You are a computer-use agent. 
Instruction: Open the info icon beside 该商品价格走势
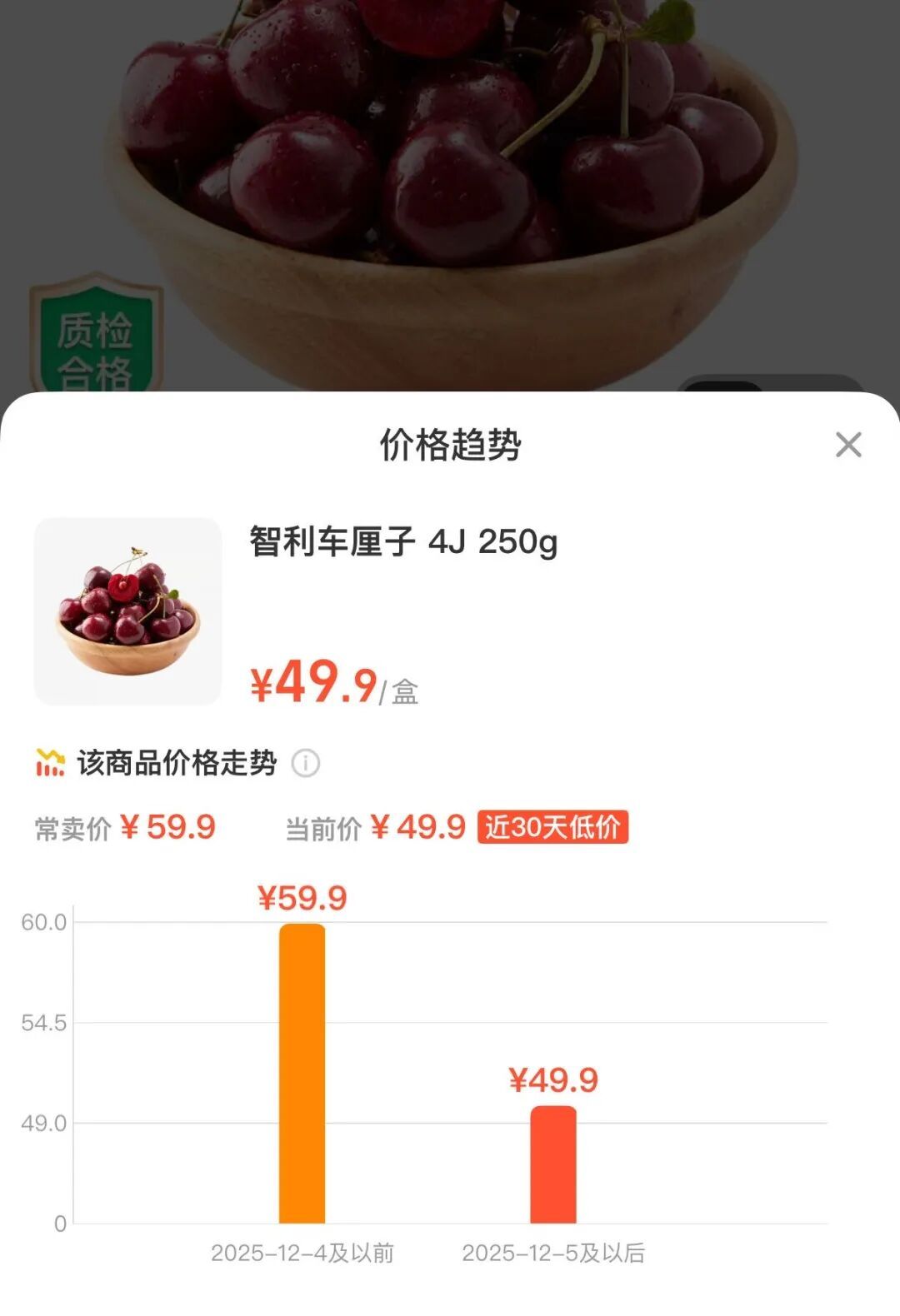(x=305, y=763)
